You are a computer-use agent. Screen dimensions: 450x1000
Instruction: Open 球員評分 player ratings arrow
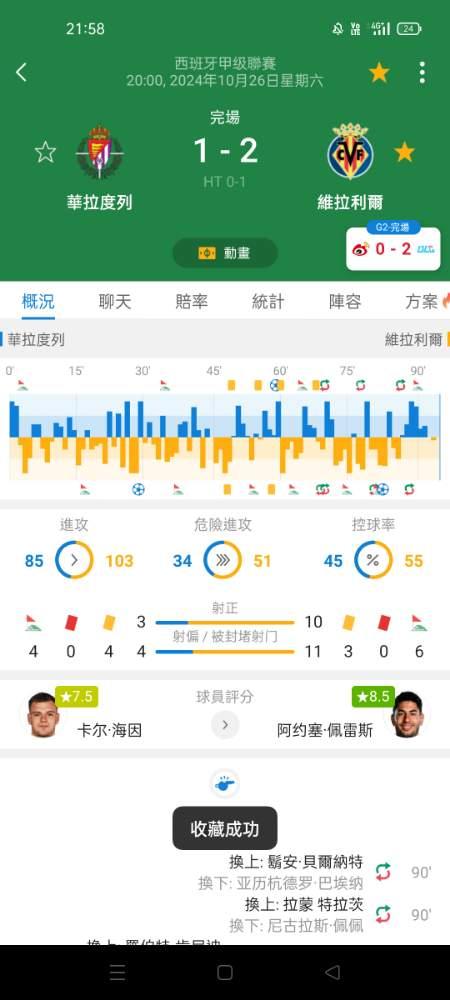[225, 724]
